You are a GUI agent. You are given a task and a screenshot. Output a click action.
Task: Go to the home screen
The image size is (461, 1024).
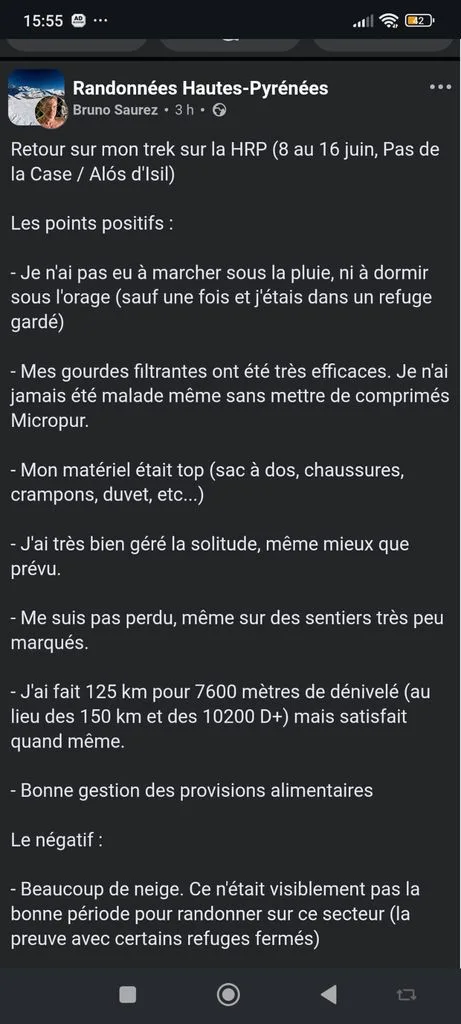pyautogui.click(x=228, y=995)
